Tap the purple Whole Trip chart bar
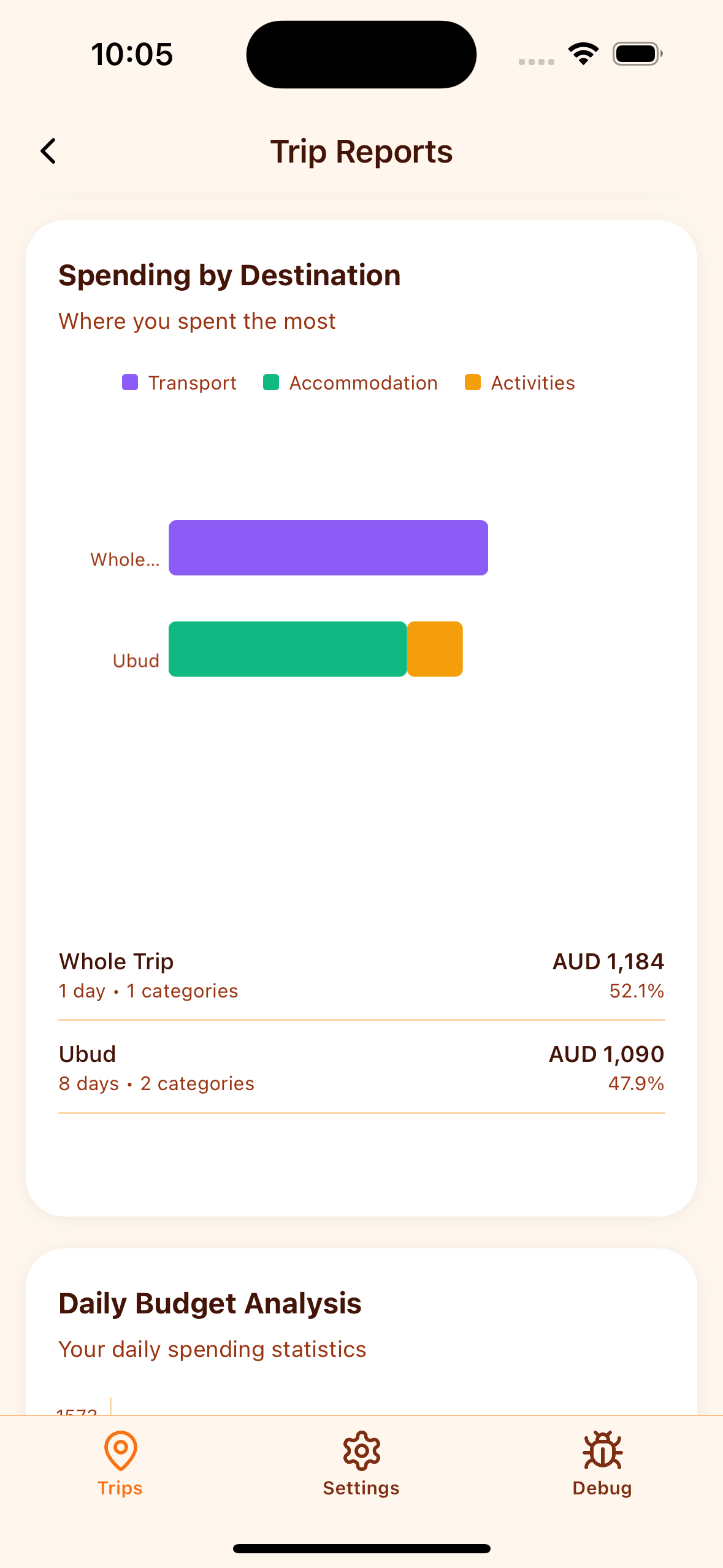The height and width of the screenshot is (1568, 723). coord(327,547)
